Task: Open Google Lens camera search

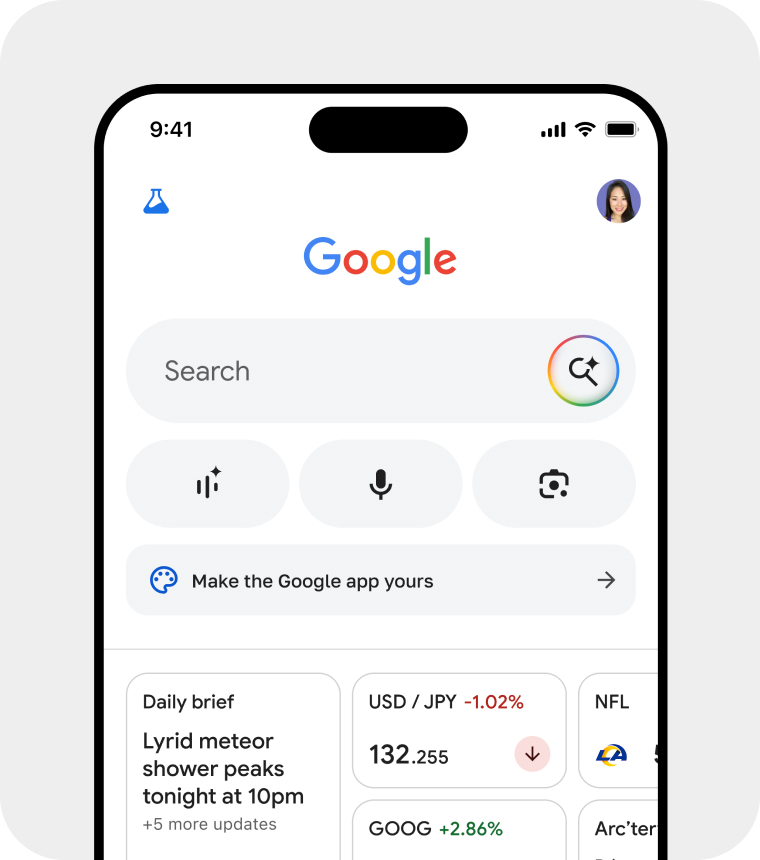Action: 553,484
